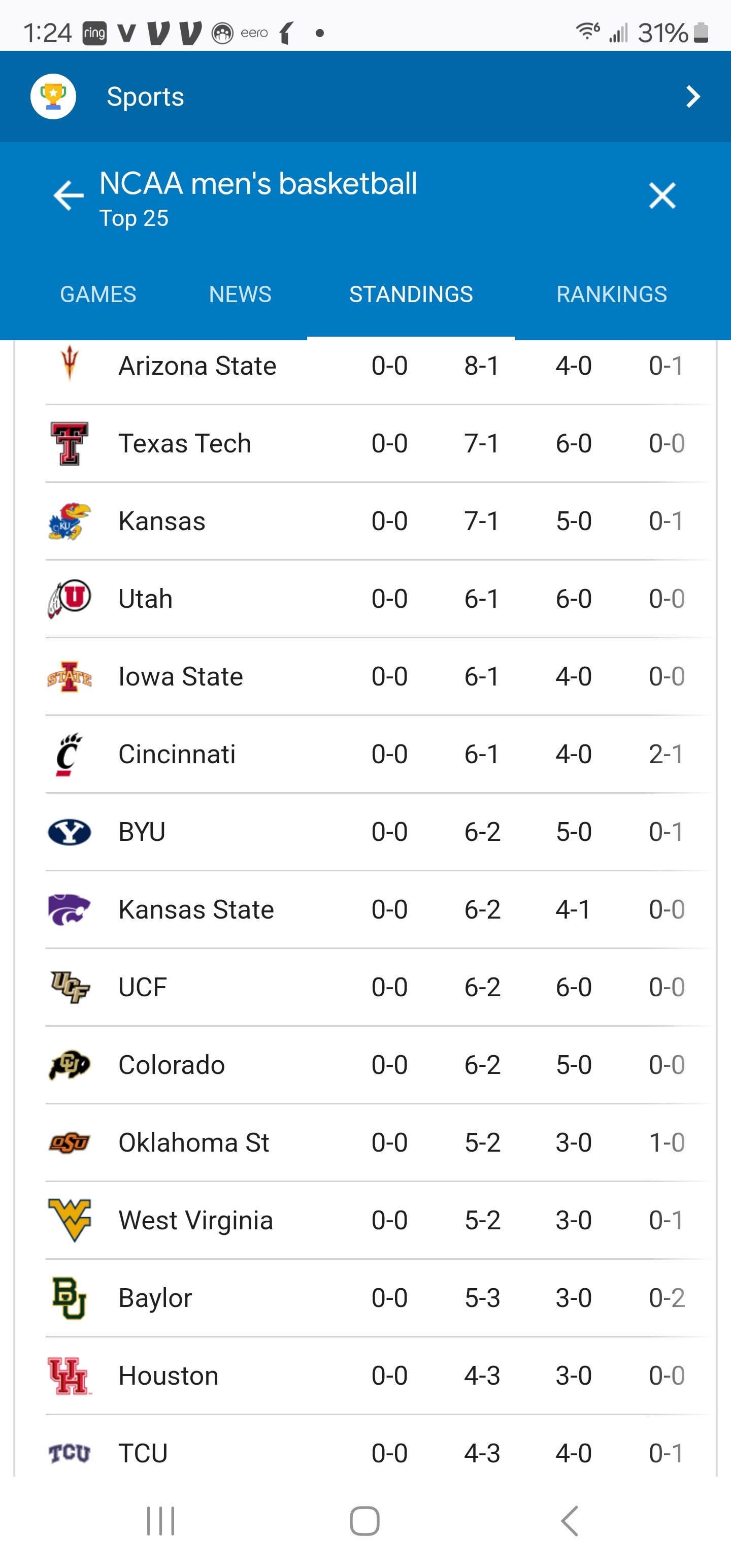Switch to the News tab

(240, 294)
